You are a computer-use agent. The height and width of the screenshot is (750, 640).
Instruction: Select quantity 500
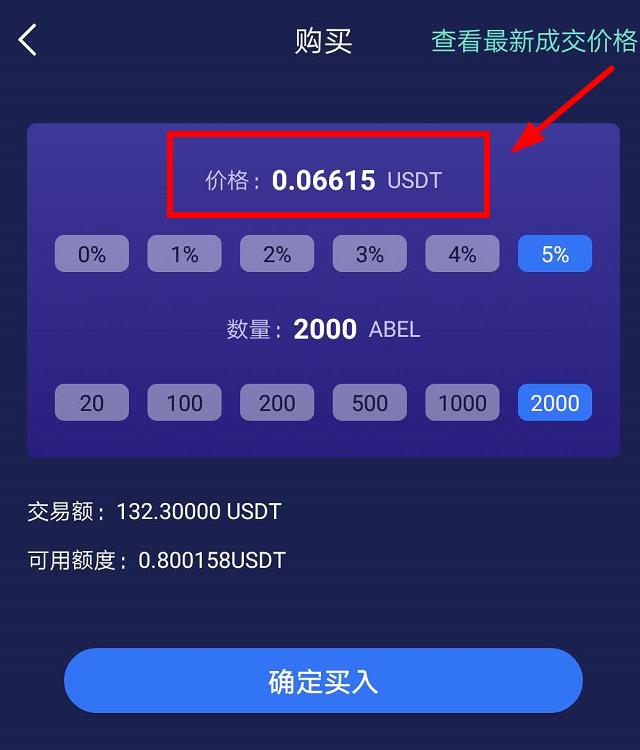pyautogui.click(x=369, y=403)
